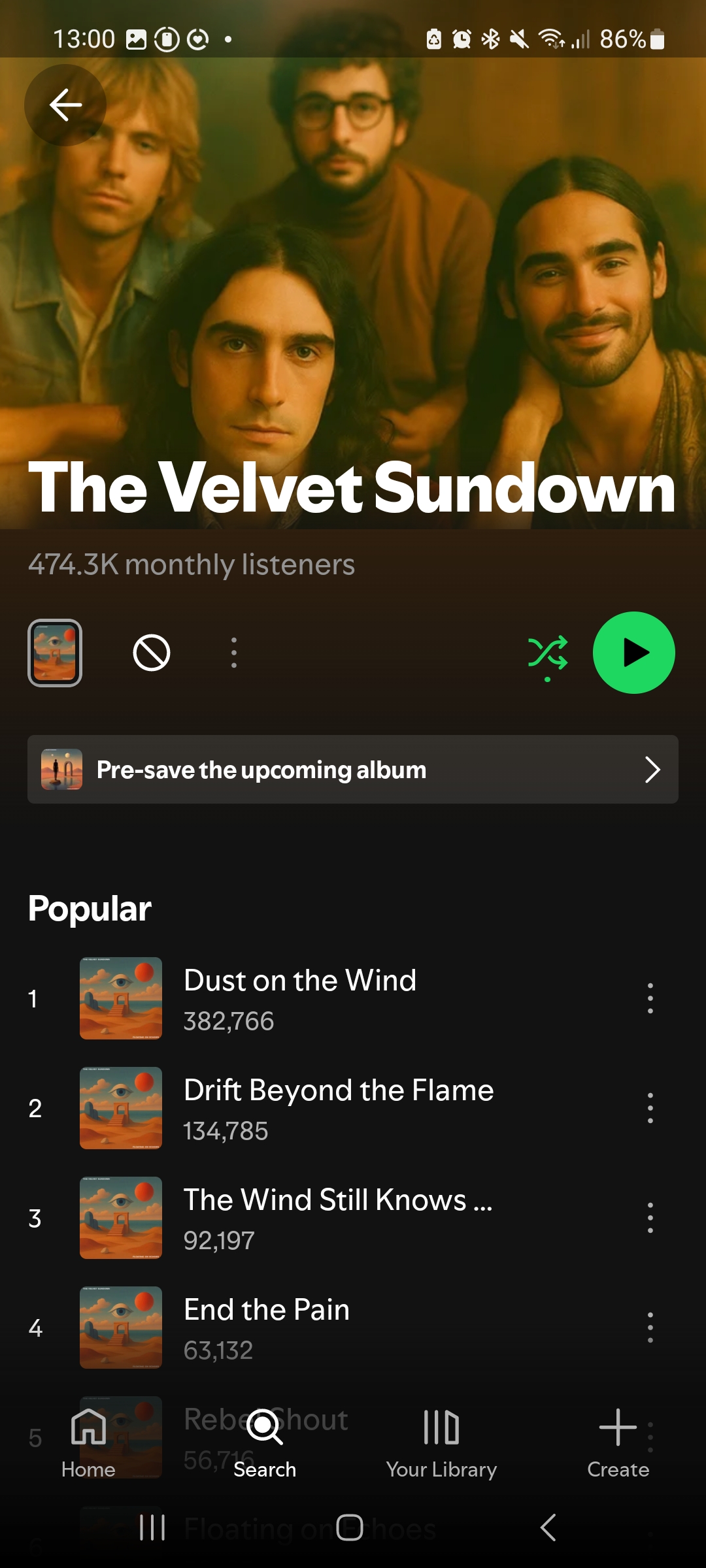Play the artist's popular tracks
This screenshot has width=706, height=1568.
633,653
